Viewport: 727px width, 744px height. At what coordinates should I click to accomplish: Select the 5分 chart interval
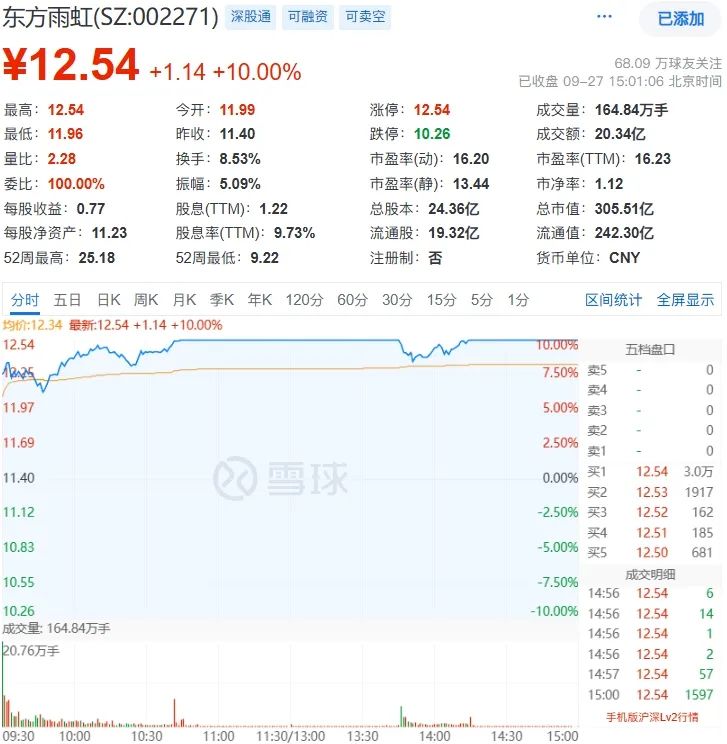click(x=482, y=300)
